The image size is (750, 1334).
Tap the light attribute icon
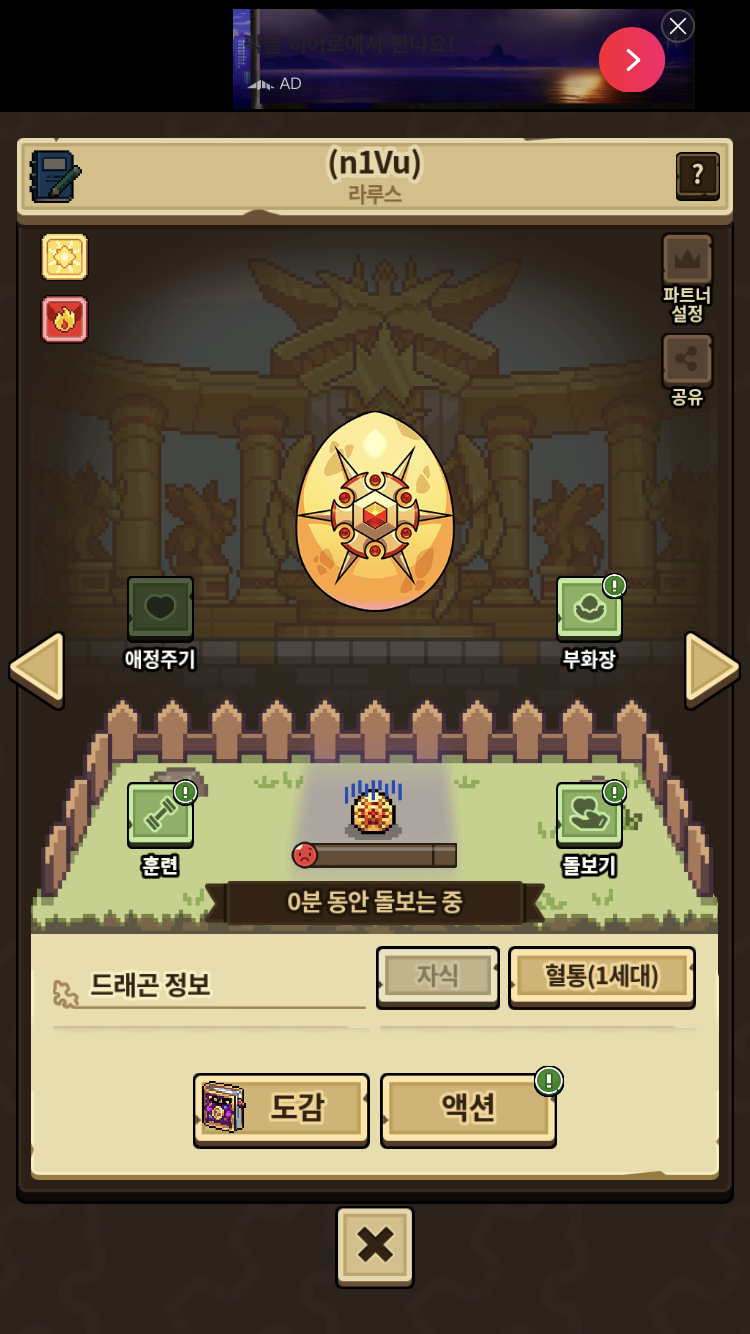click(64, 257)
